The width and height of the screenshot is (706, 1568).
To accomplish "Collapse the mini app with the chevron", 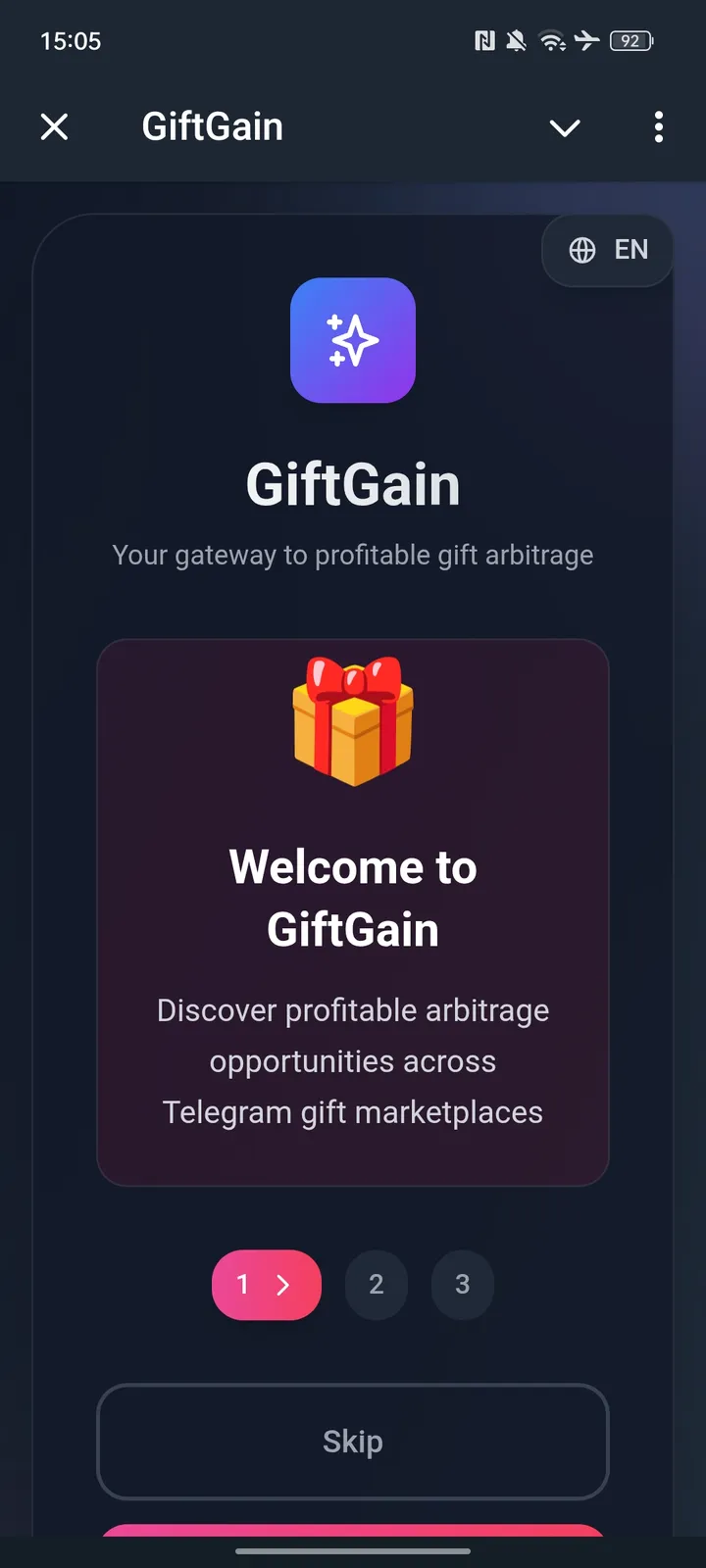I will pos(565,127).
